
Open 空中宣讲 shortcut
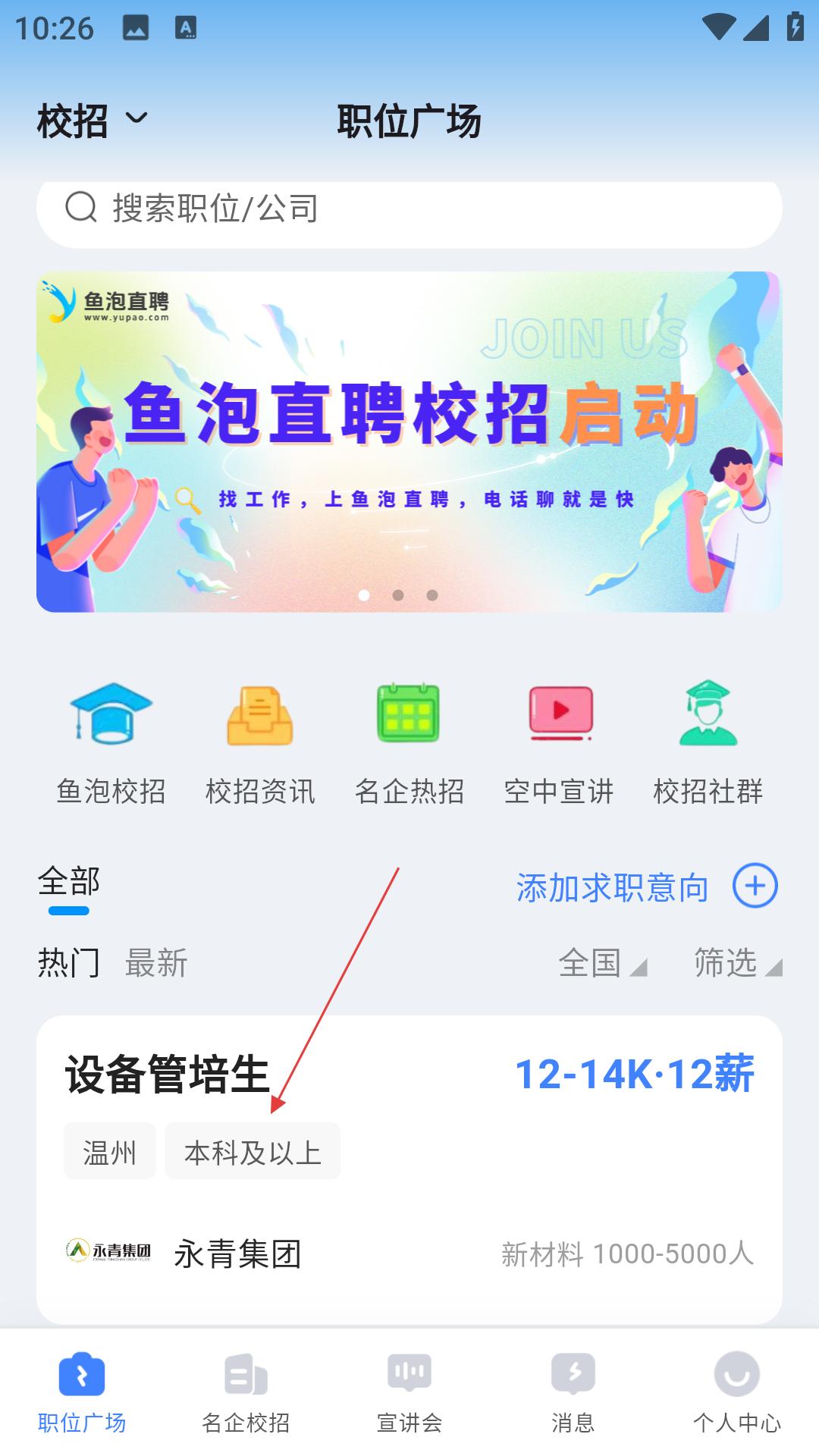559,743
